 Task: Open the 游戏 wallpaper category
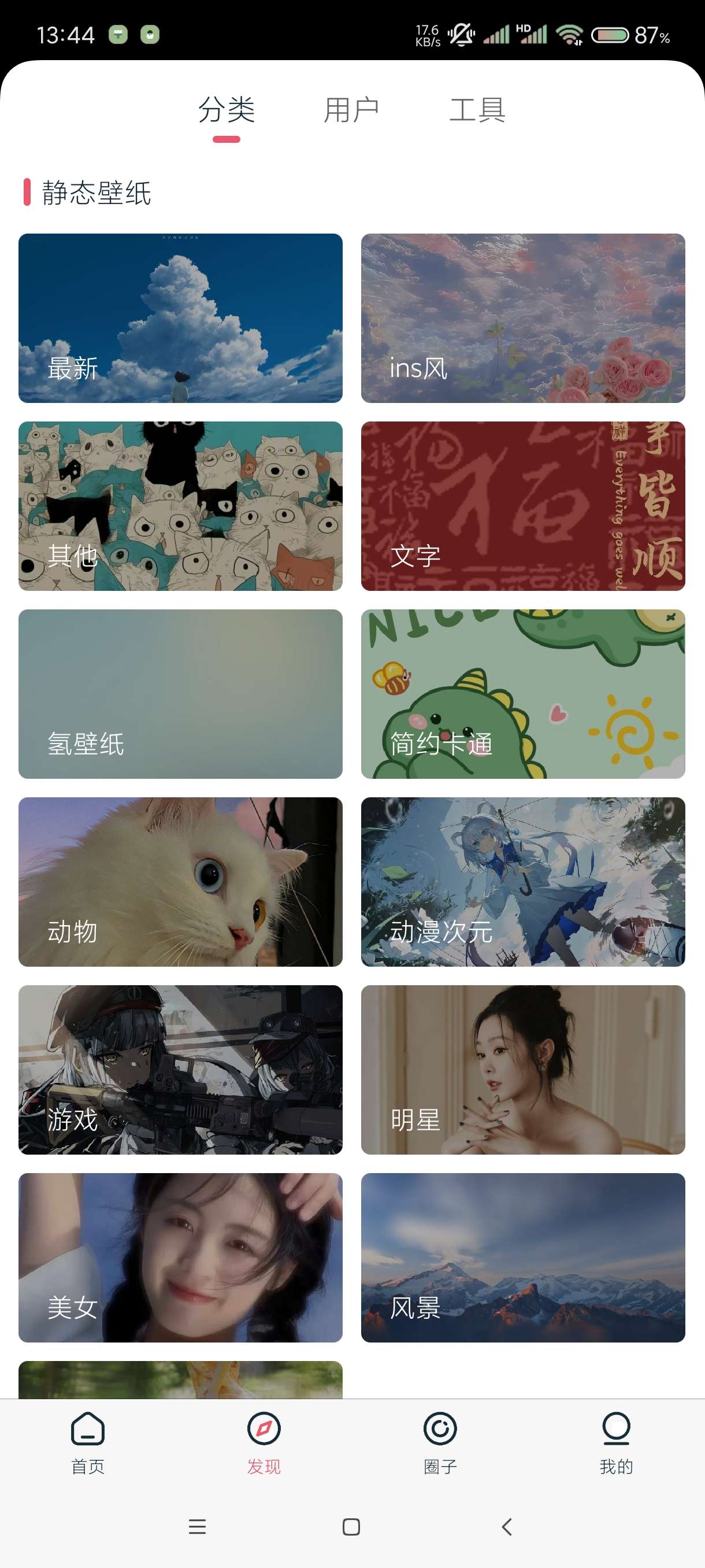click(180, 1070)
